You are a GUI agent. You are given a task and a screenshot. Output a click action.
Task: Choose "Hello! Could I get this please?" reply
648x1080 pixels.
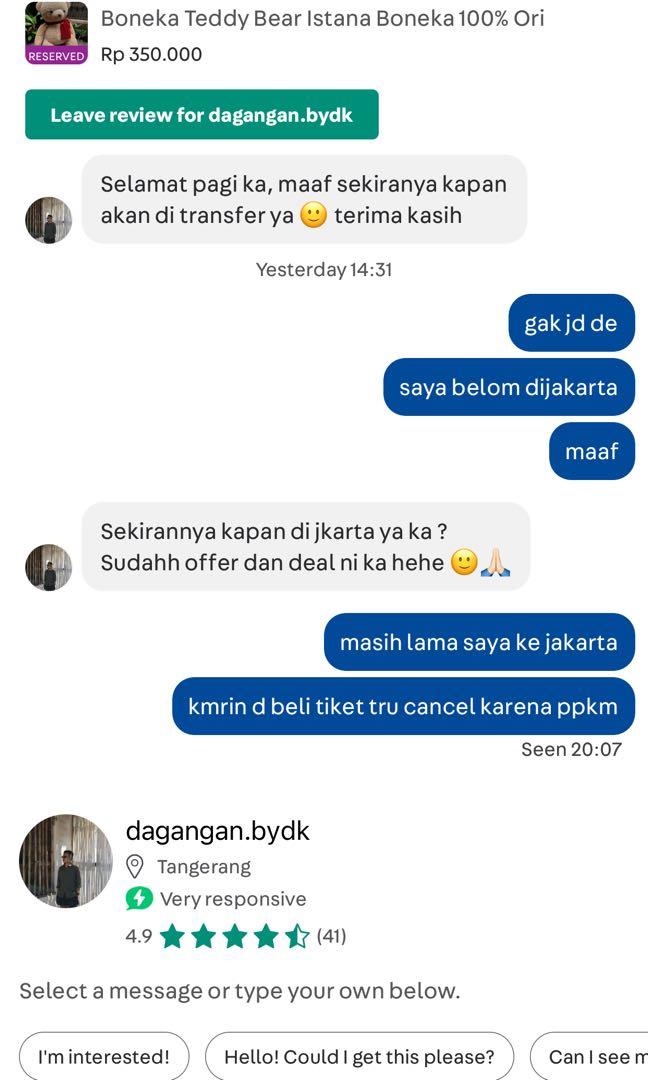pos(359,1056)
